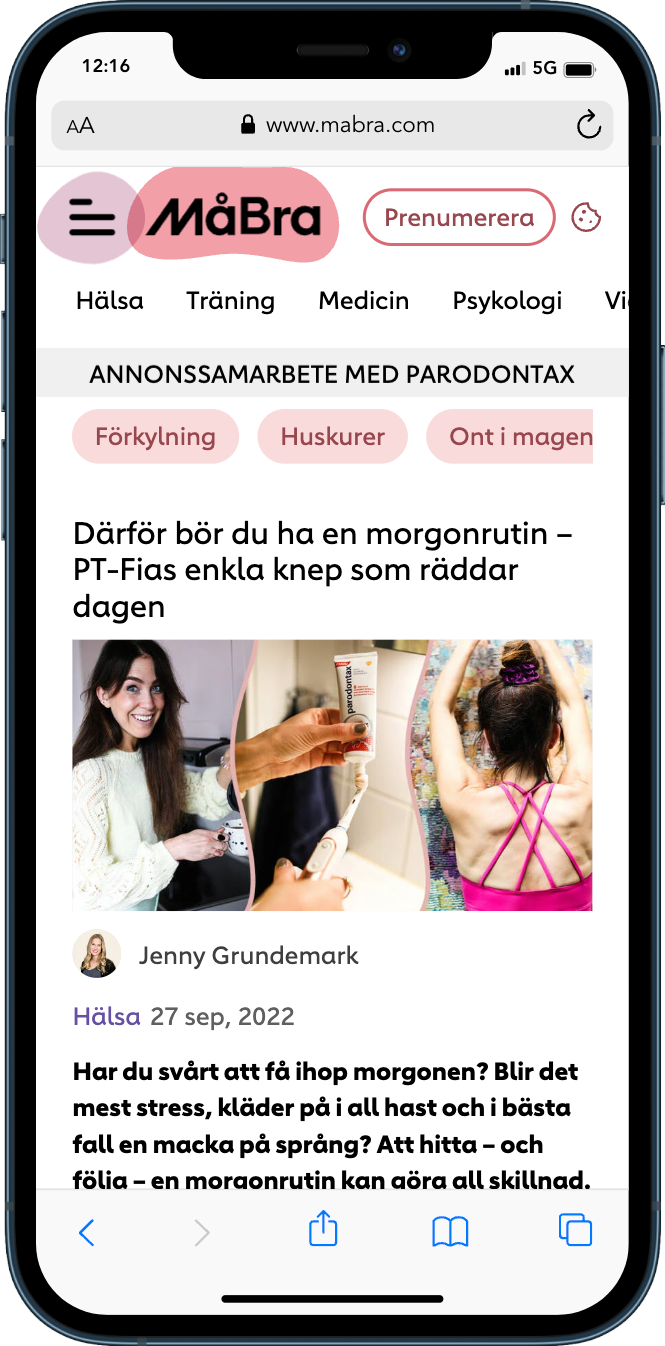Open Safari bookmarks
Image resolution: width=665 pixels, height=1346 pixels.
click(x=450, y=1232)
